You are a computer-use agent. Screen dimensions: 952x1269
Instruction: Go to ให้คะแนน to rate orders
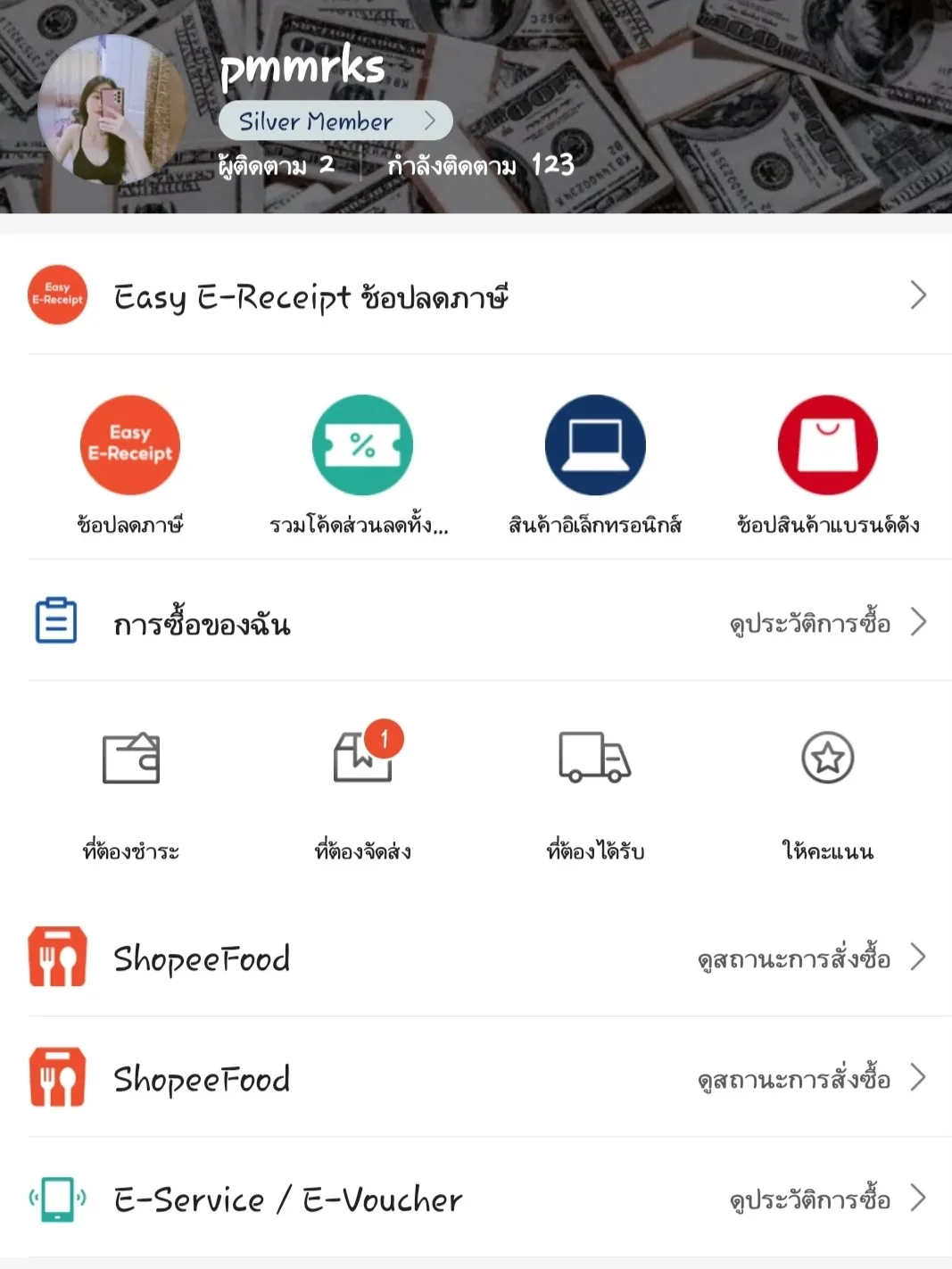click(827, 759)
